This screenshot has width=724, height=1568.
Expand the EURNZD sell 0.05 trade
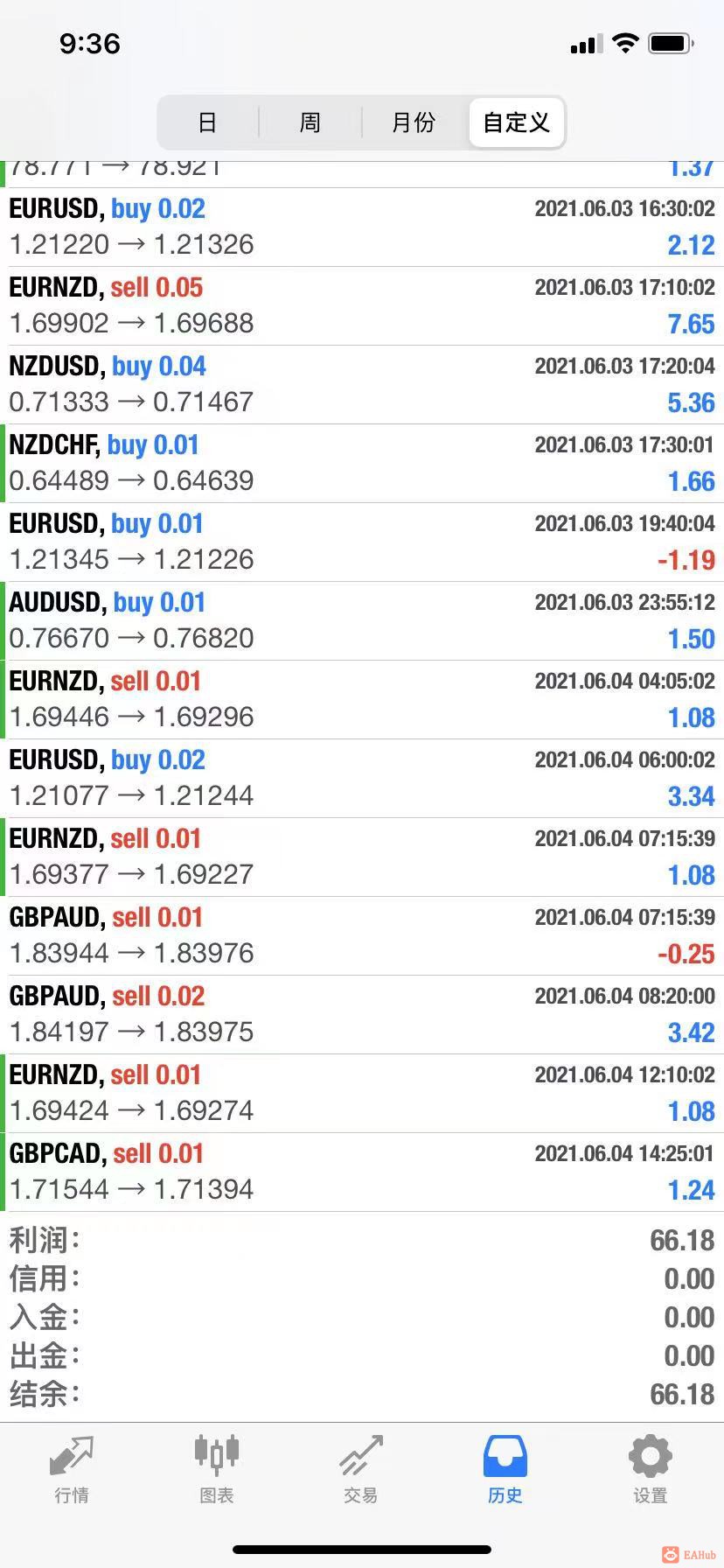pos(362,305)
